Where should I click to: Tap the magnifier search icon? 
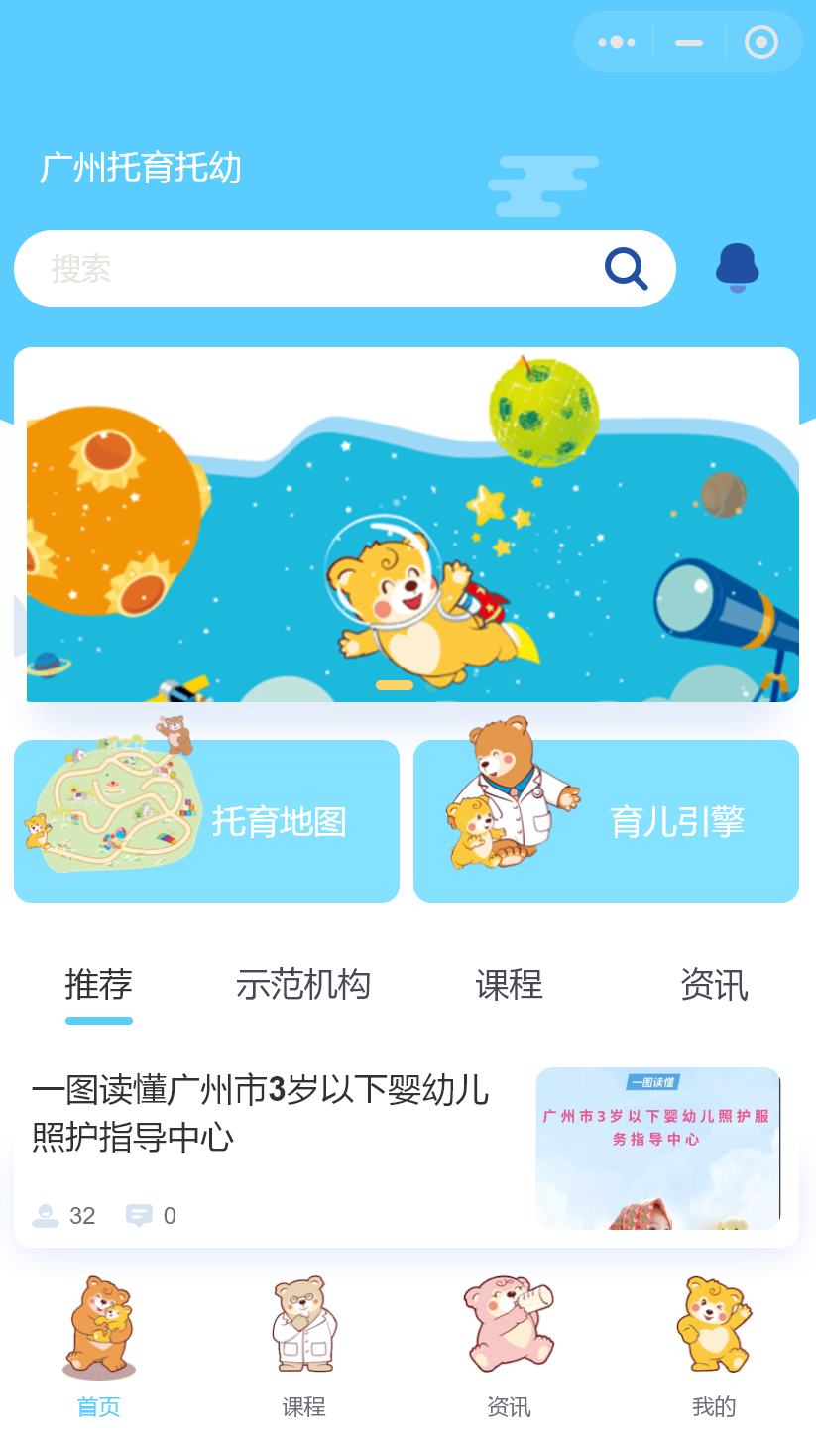click(x=626, y=269)
